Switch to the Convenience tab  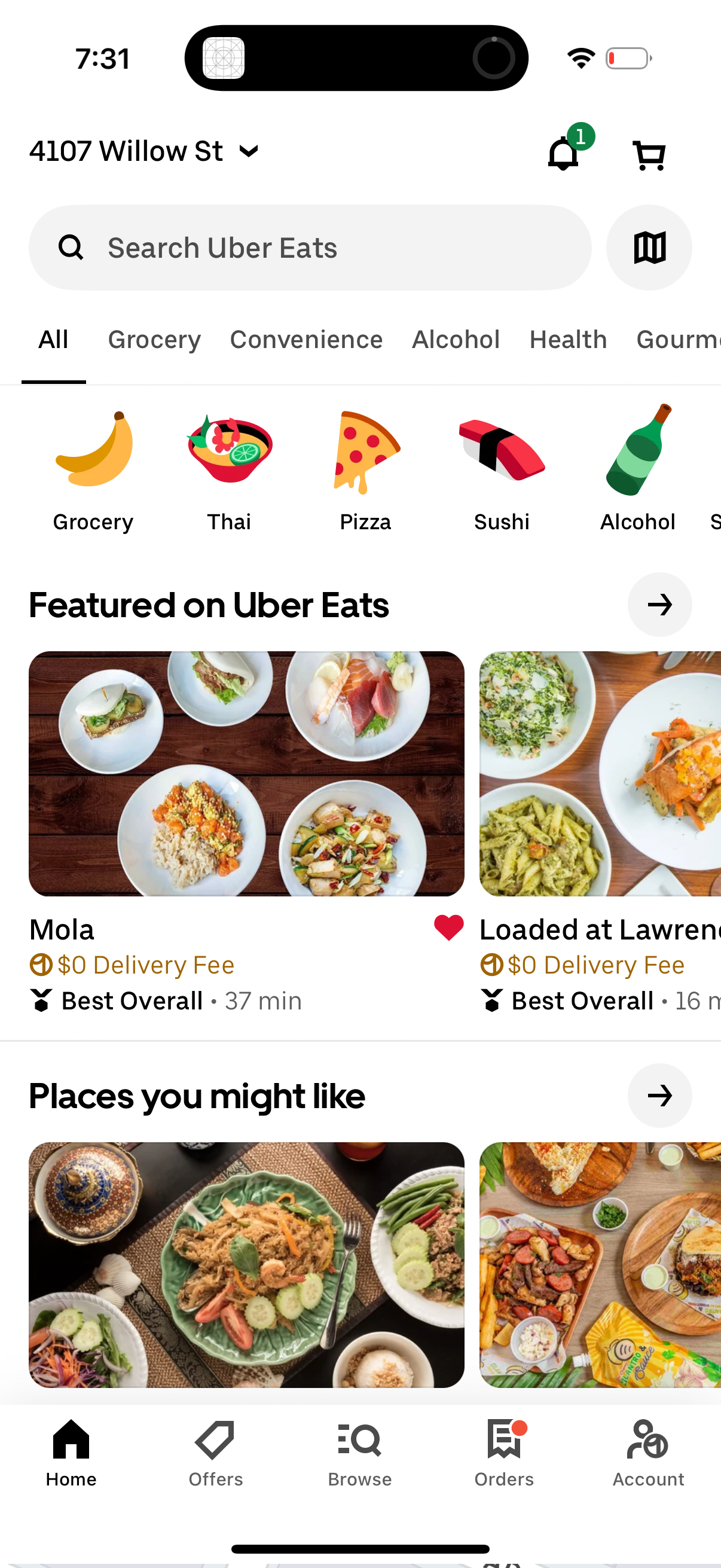pos(306,340)
